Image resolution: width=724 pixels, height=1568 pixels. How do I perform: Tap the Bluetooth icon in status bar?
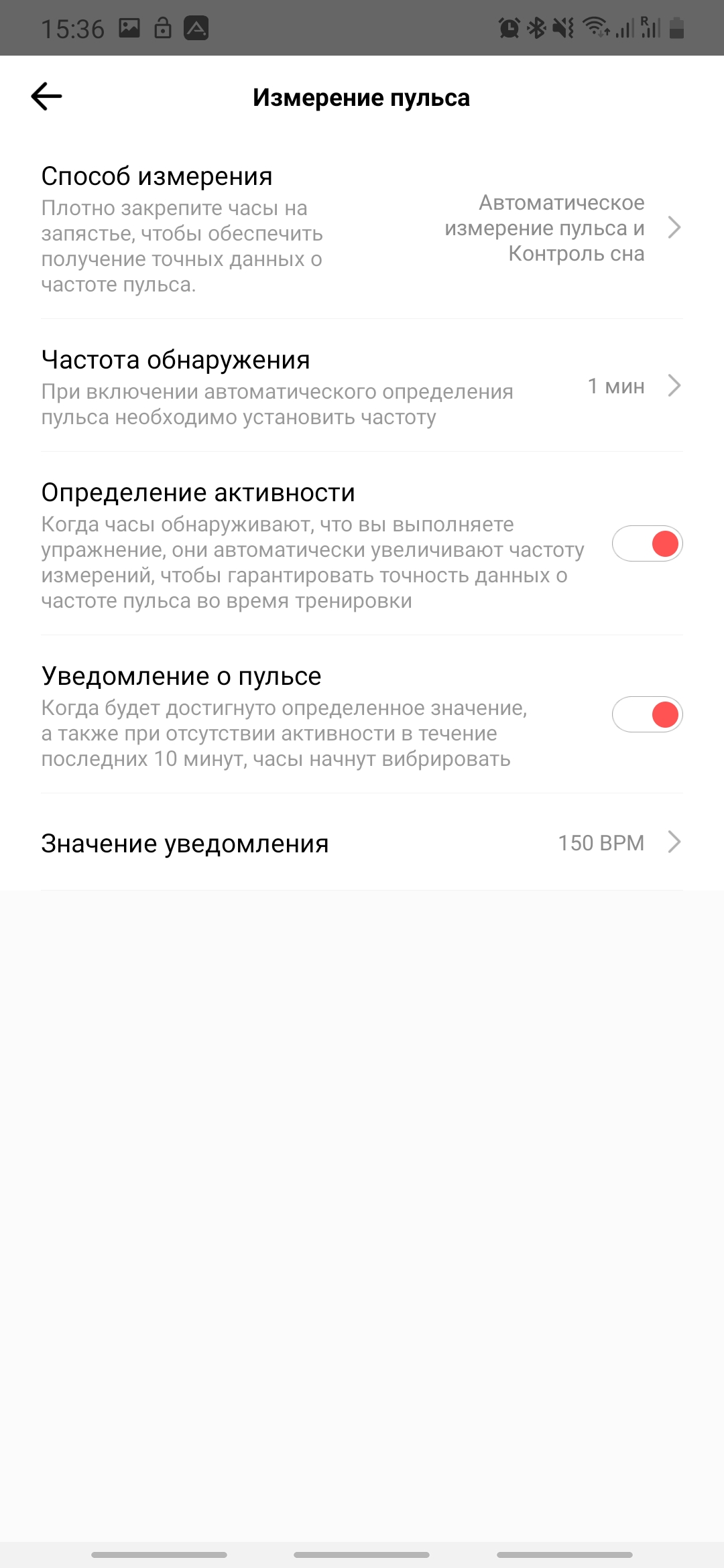pos(536,27)
